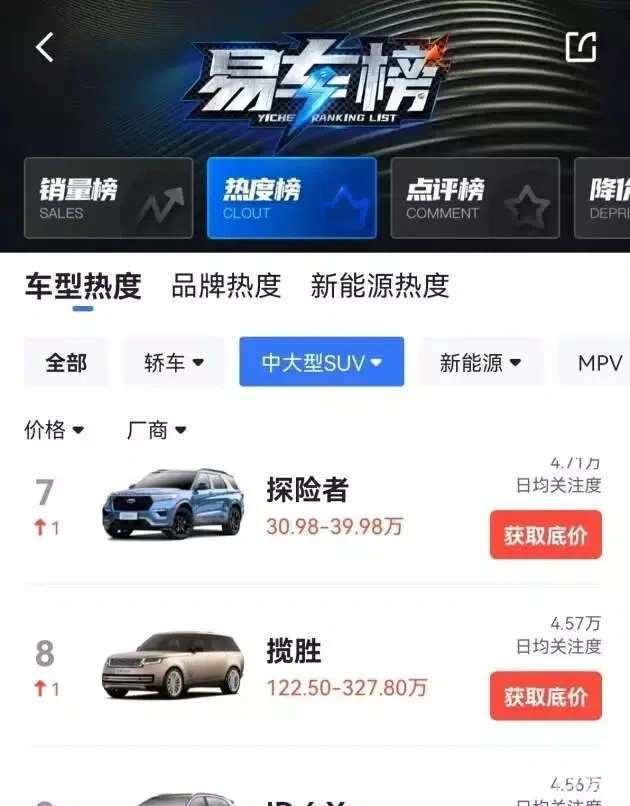Select the MPV filter chip
Image resolution: width=630 pixels, height=806 pixels.
(x=599, y=362)
